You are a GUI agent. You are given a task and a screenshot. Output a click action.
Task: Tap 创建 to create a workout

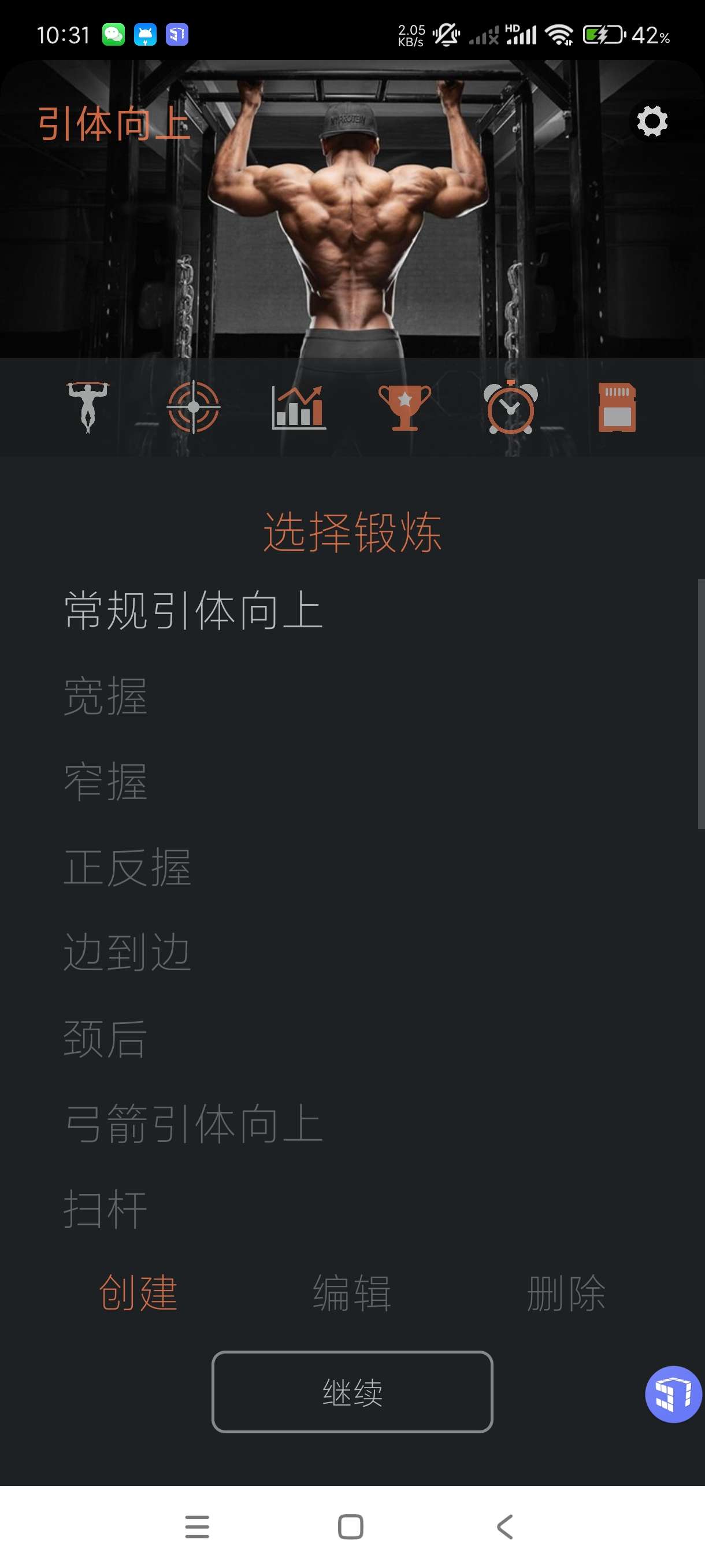(x=138, y=1293)
